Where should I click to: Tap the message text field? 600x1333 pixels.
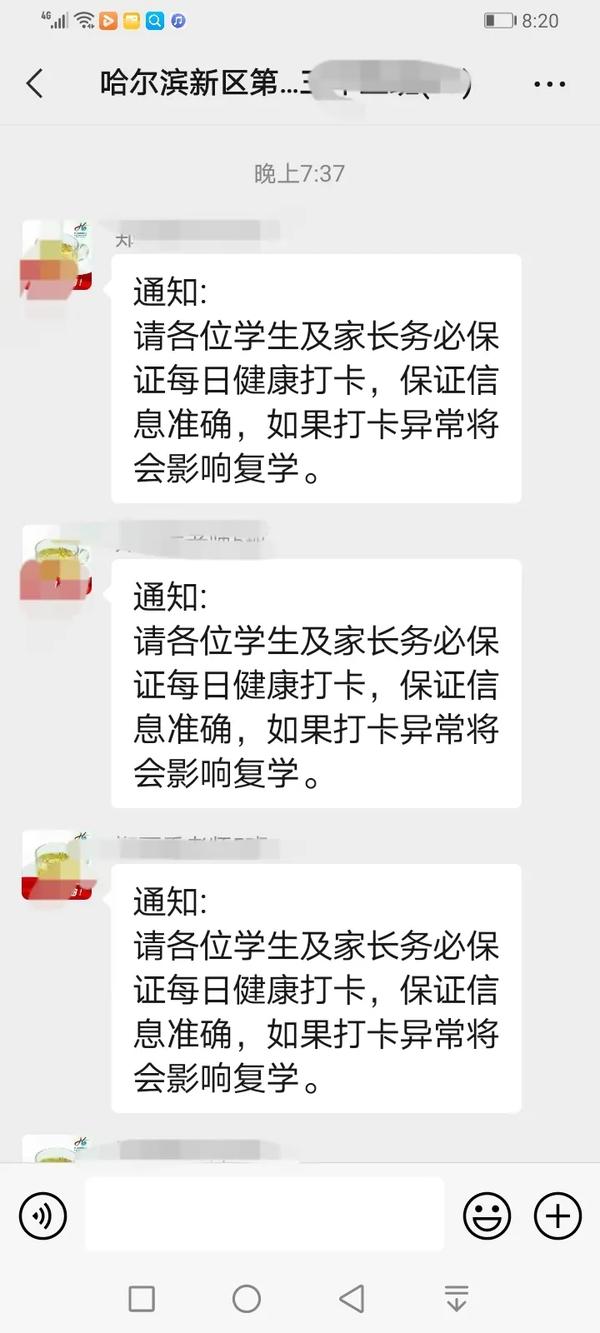pos(264,1214)
